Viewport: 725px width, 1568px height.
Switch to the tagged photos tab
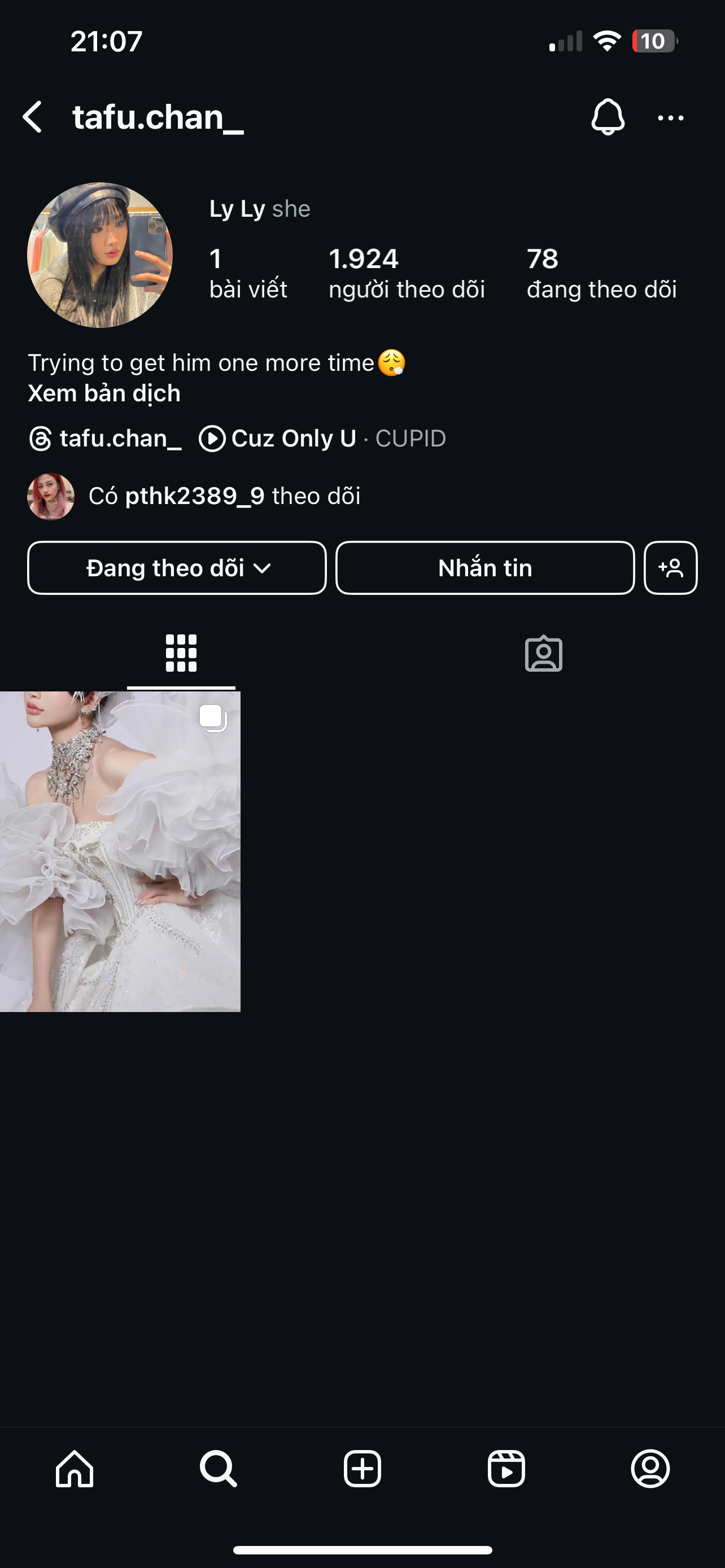543,654
